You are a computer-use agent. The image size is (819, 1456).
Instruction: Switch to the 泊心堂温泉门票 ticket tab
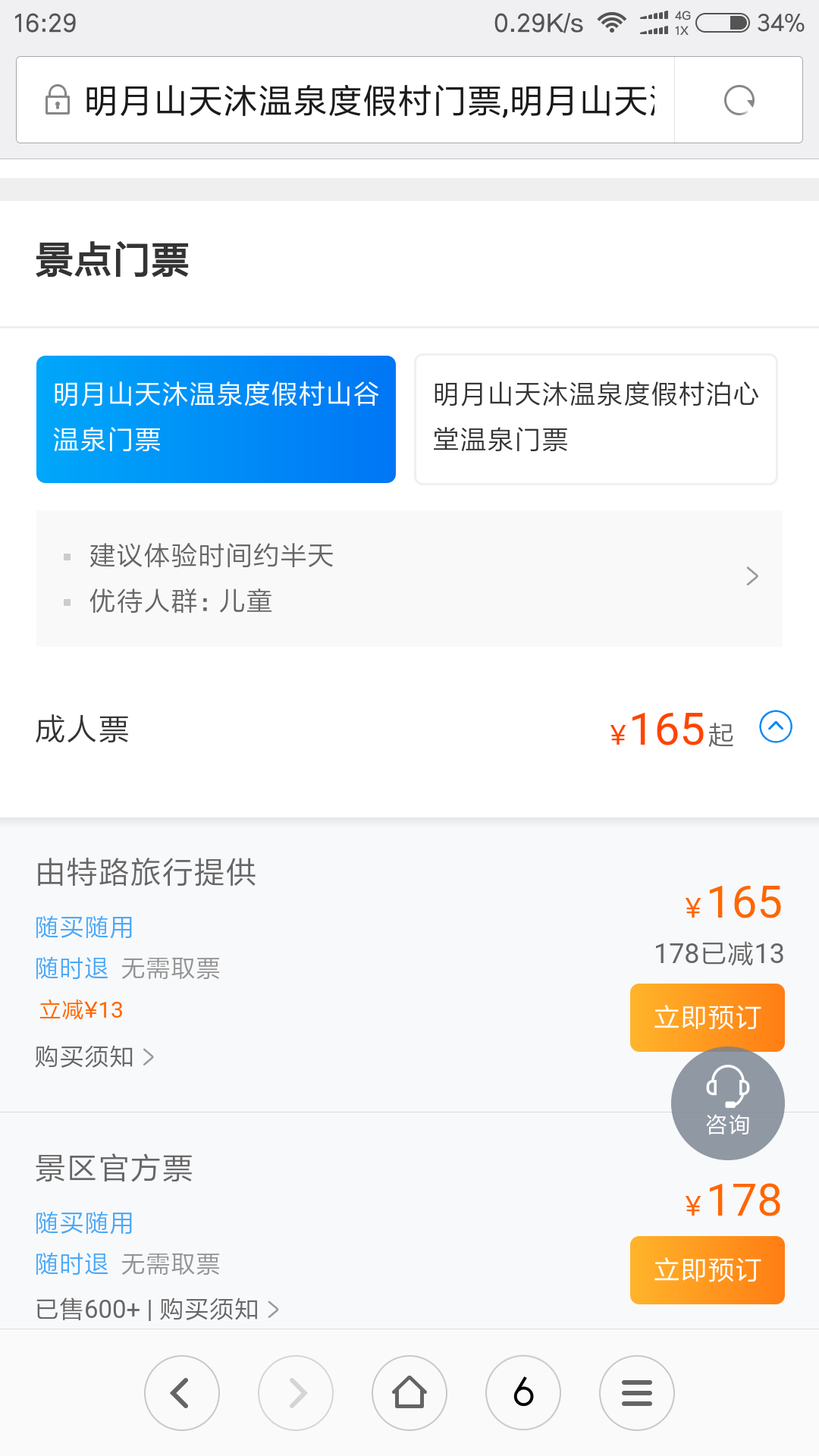(x=596, y=419)
